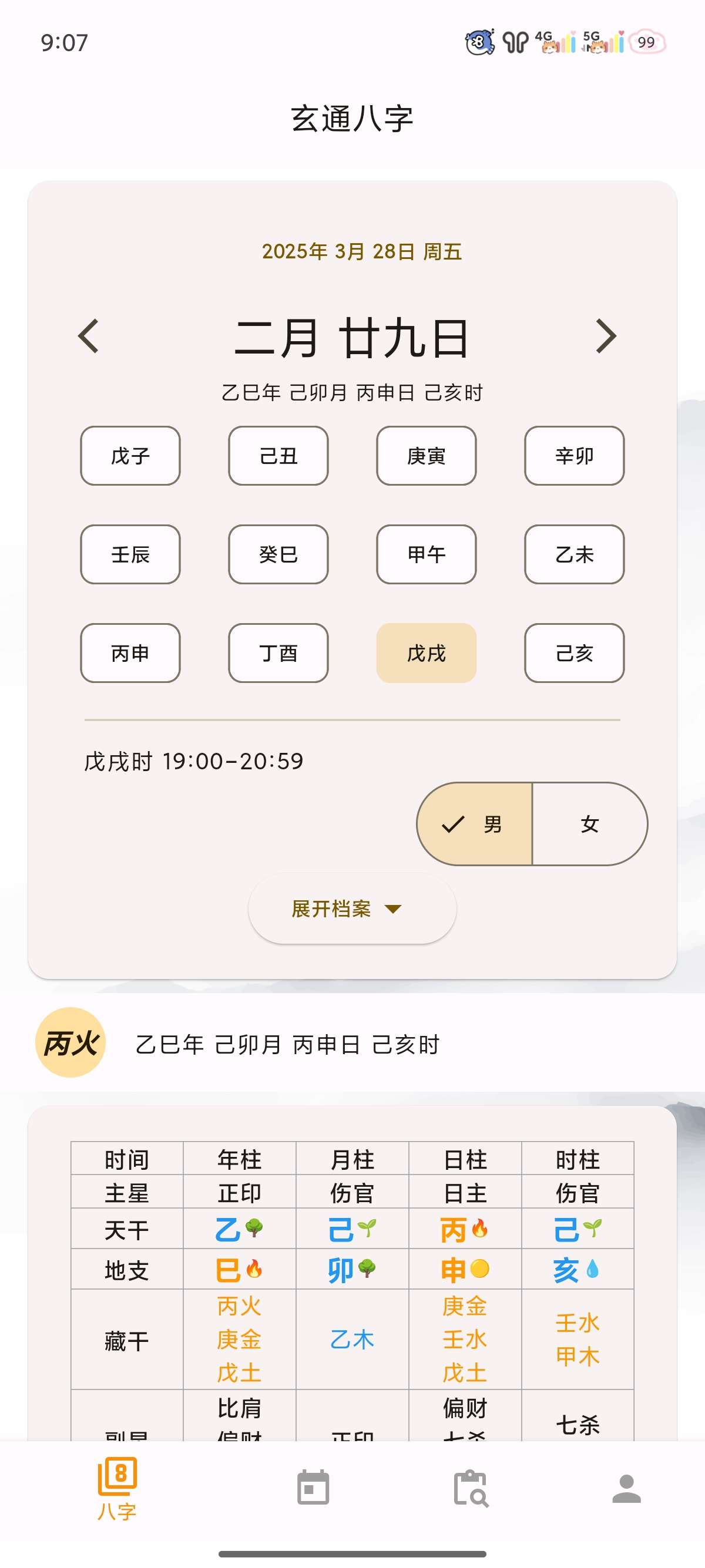The image size is (705, 1568).
Task: Select the 壬辰 hour chip
Action: coord(130,554)
